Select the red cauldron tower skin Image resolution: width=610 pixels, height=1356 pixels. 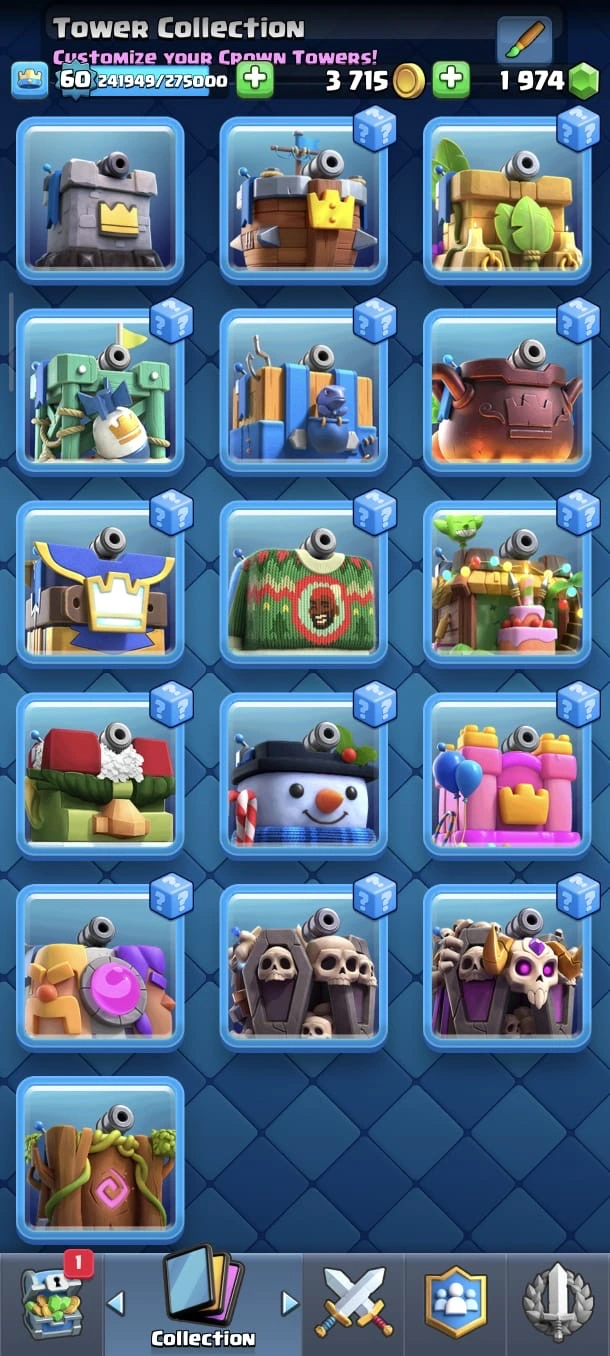point(507,393)
